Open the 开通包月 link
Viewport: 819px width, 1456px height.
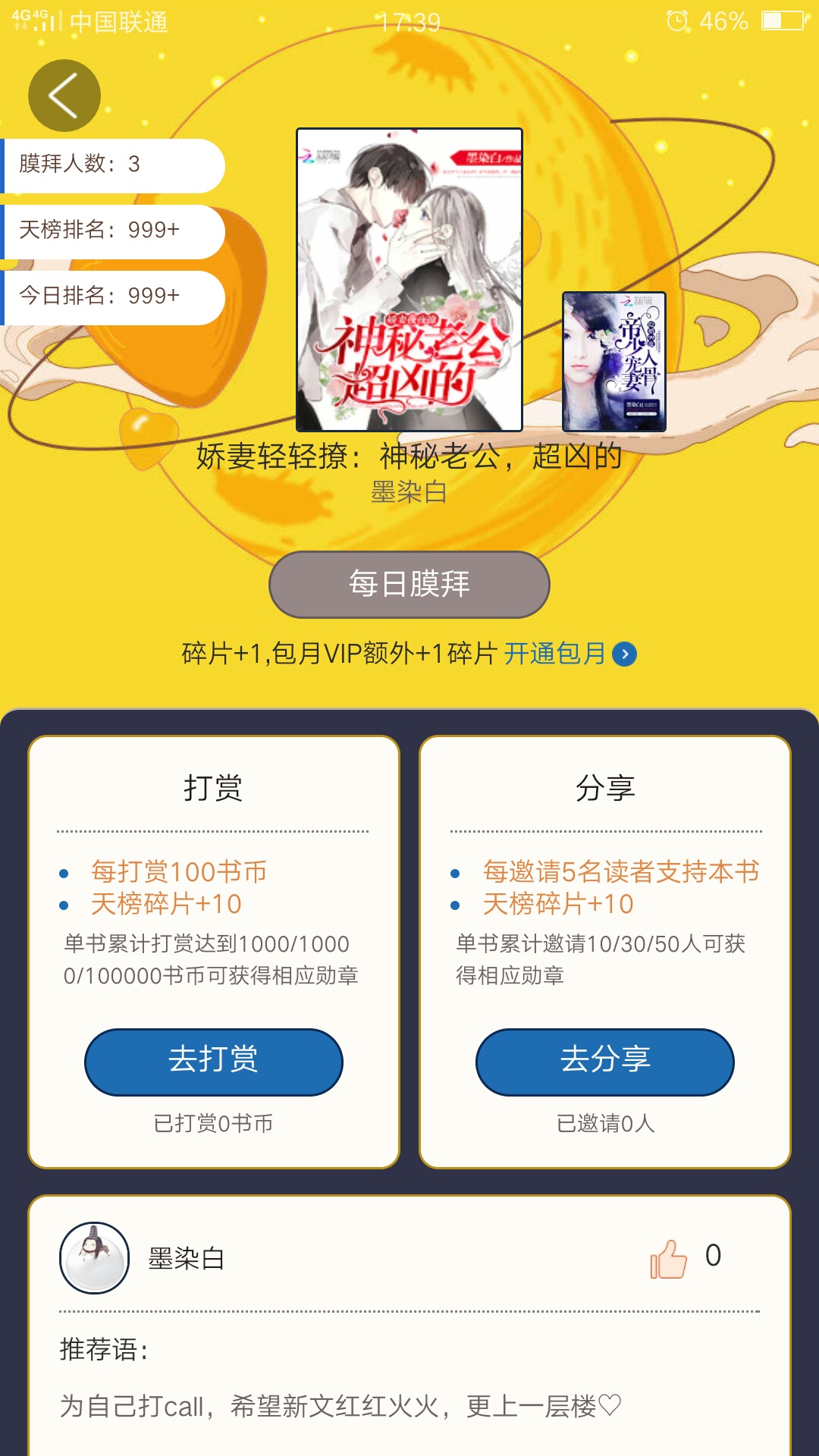(569, 653)
